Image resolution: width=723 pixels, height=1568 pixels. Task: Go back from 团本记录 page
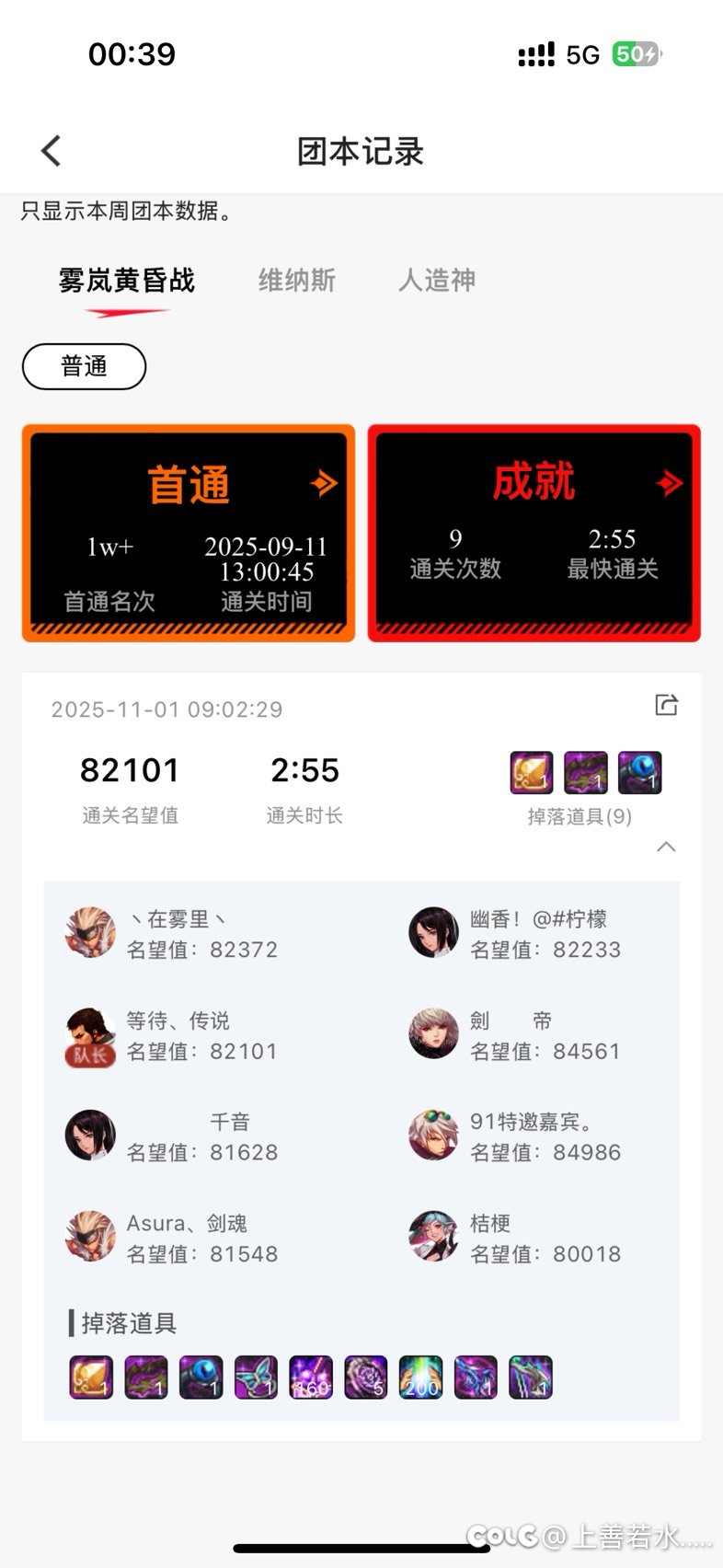tap(52, 151)
